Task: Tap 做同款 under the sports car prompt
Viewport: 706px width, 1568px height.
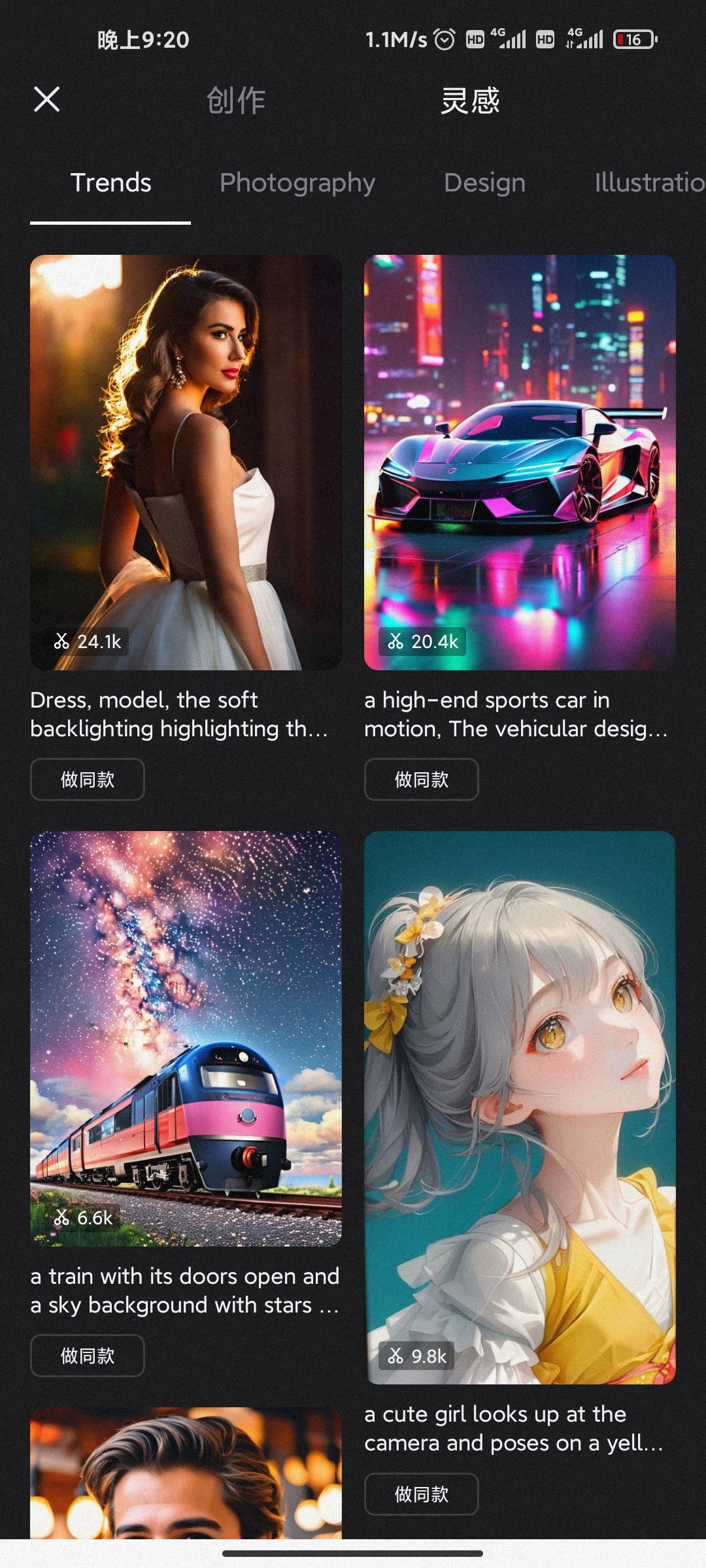Action: click(422, 779)
